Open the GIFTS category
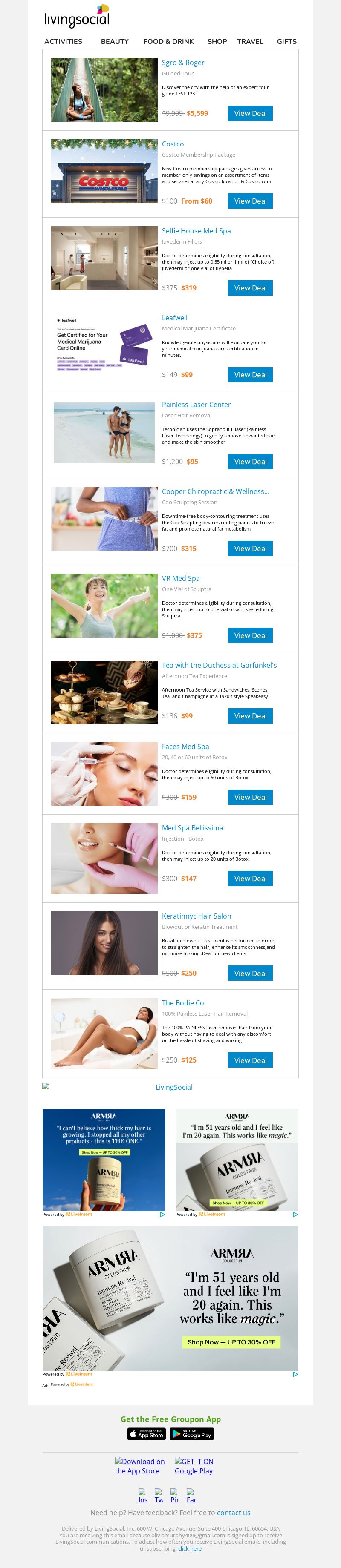Viewport: 341px width, 1568px height. tap(286, 41)
